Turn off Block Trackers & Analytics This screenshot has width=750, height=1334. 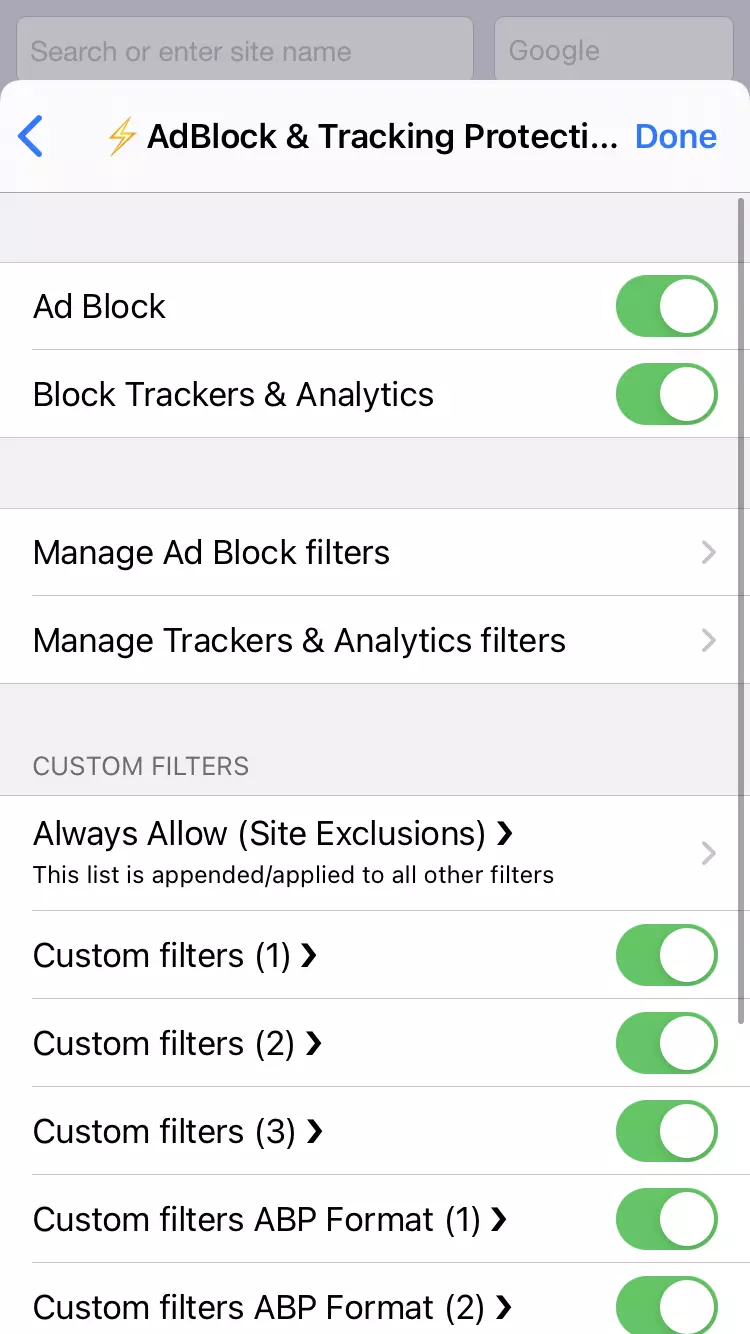[x=666, y=394]
